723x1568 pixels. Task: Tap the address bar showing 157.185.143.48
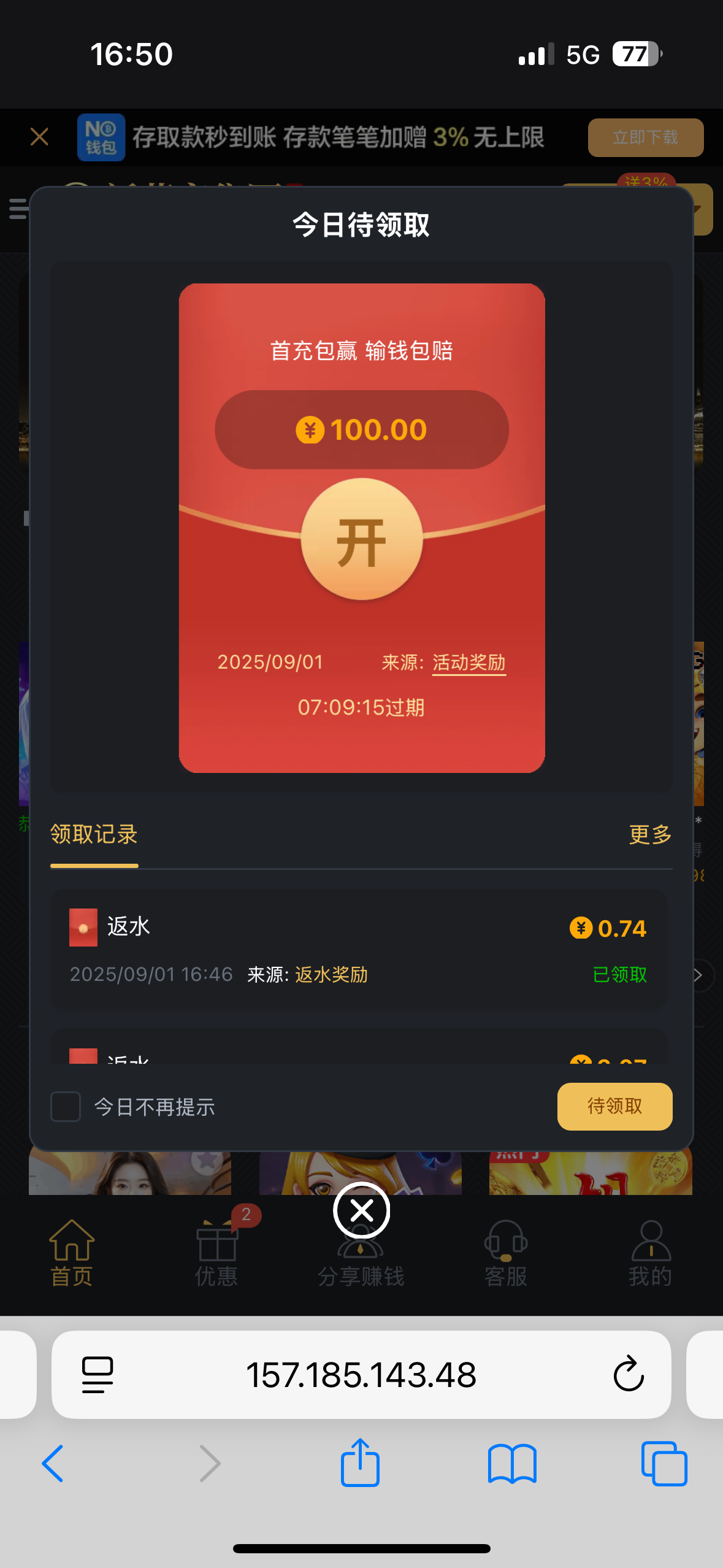[361, 1374]
